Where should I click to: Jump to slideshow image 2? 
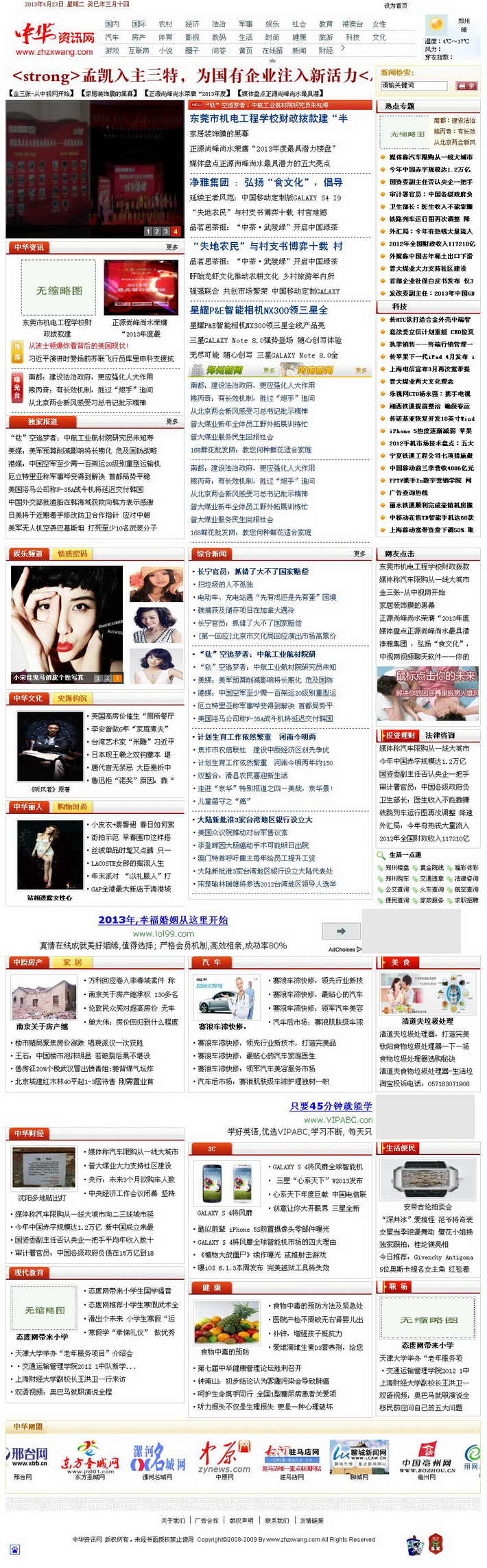(x=156, y=231)
